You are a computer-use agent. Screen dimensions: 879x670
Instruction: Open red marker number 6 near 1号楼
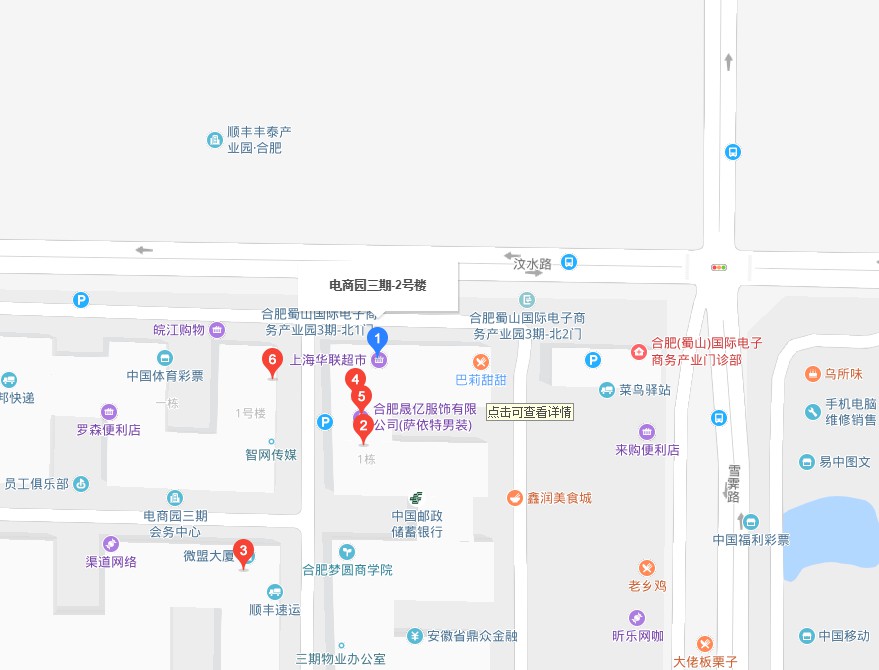click(x=270, y=360)
